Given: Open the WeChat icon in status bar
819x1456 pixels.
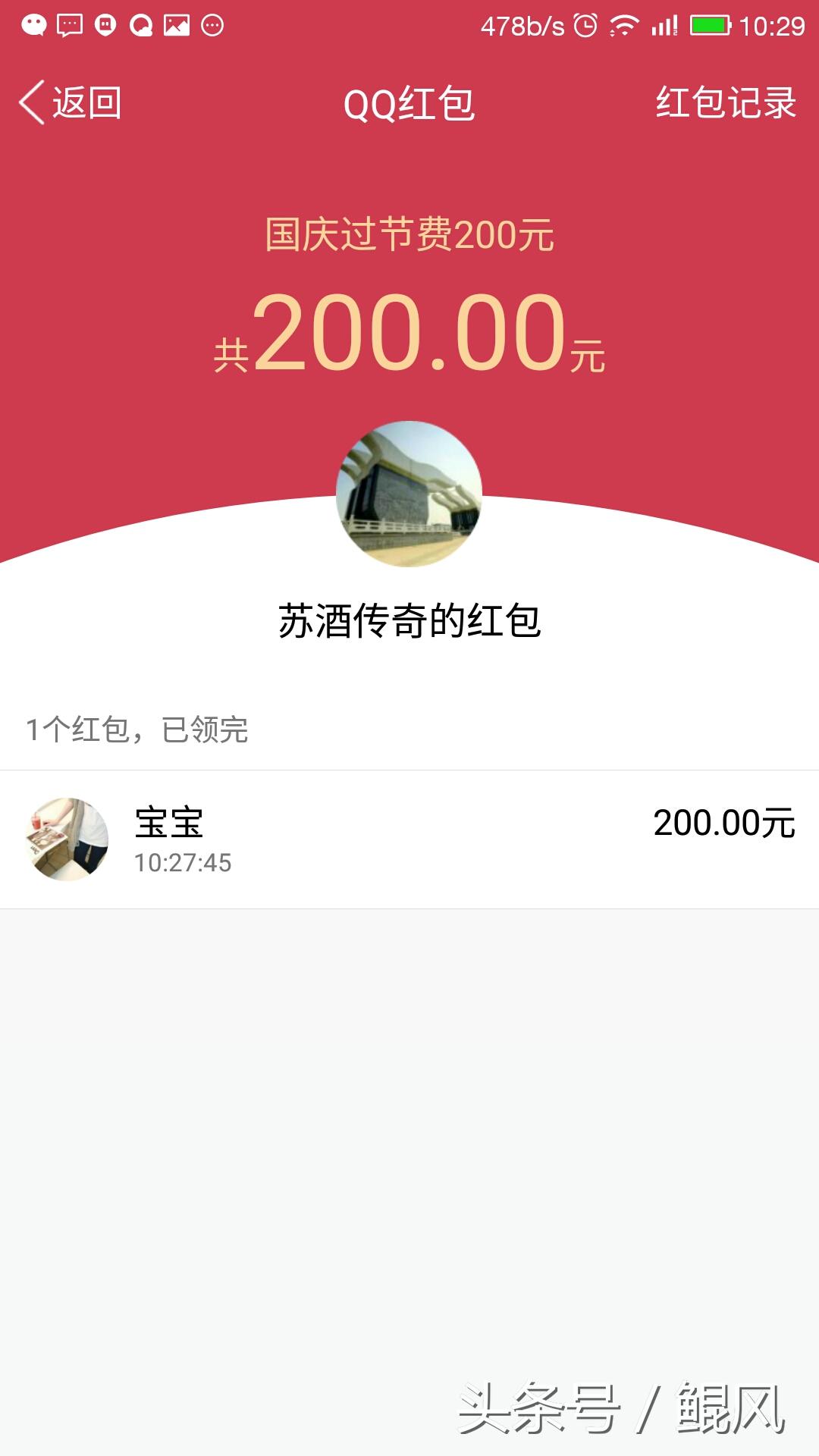Looking at the screenshot, I should (x=36, y=23).
